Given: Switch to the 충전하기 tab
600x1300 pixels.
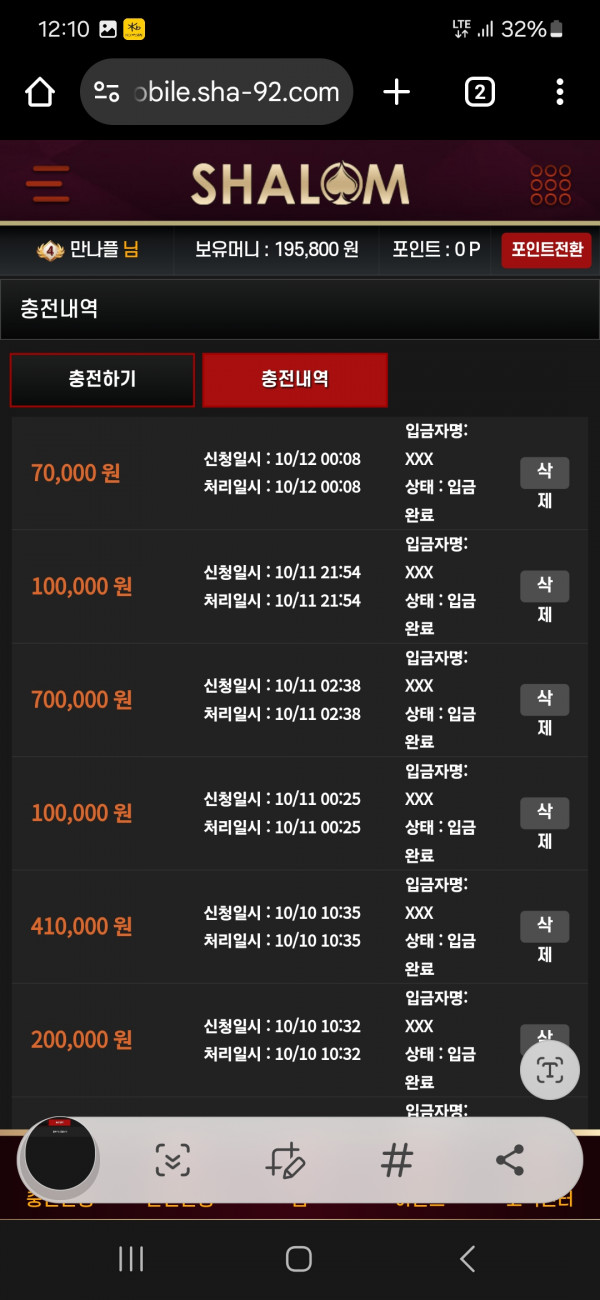Looking at the screenshot, I should tap(102, 380).
